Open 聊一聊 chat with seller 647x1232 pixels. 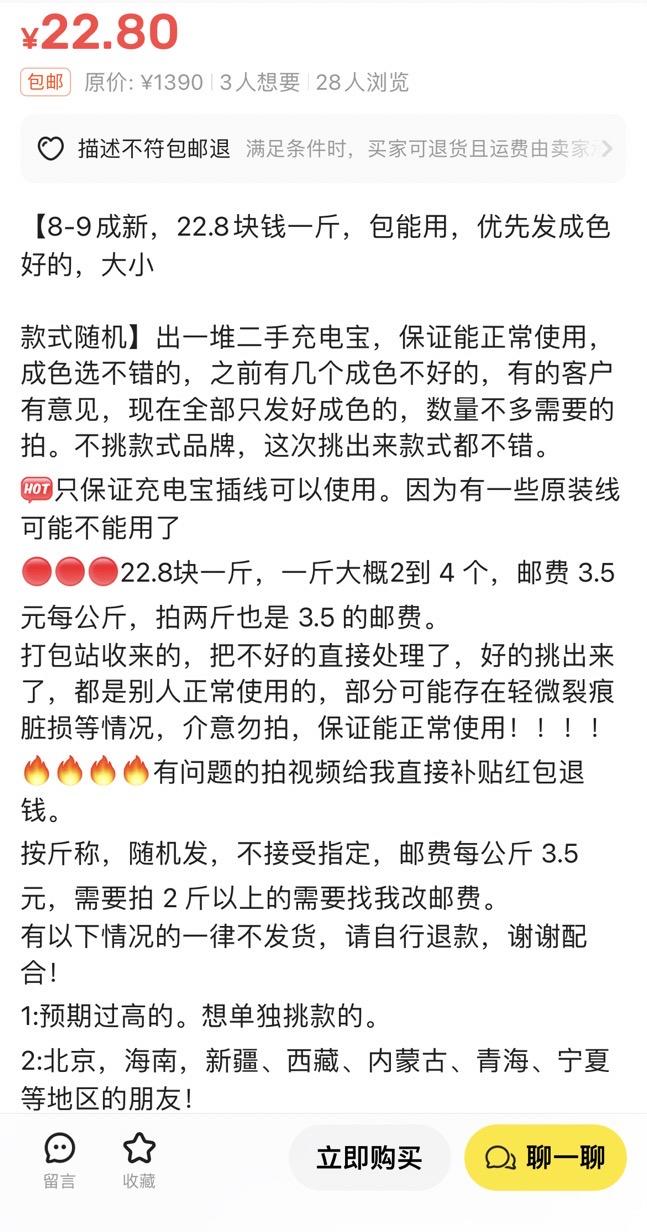pyautogui.click(x=545, y=1158)
